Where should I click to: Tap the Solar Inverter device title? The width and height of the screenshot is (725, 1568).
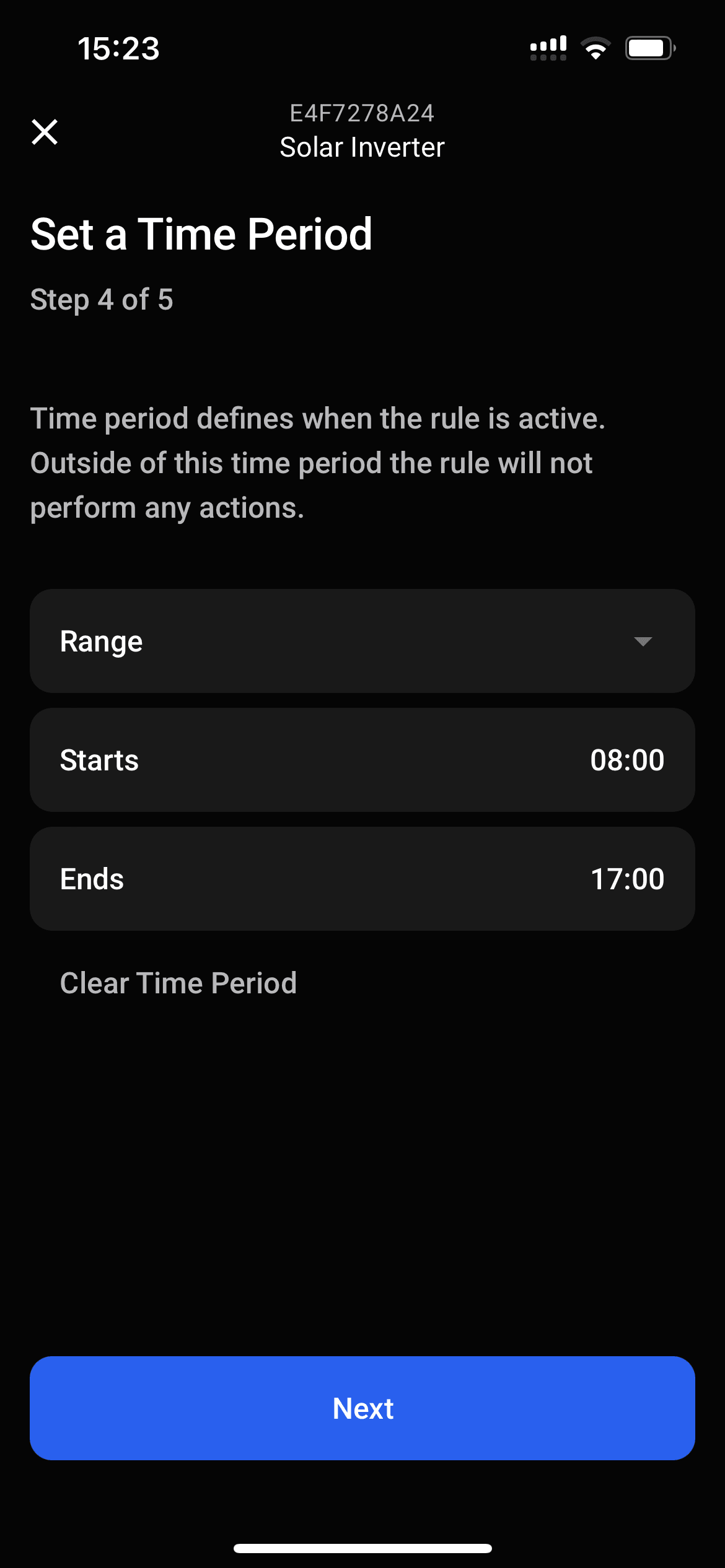[x=362, y=146]
